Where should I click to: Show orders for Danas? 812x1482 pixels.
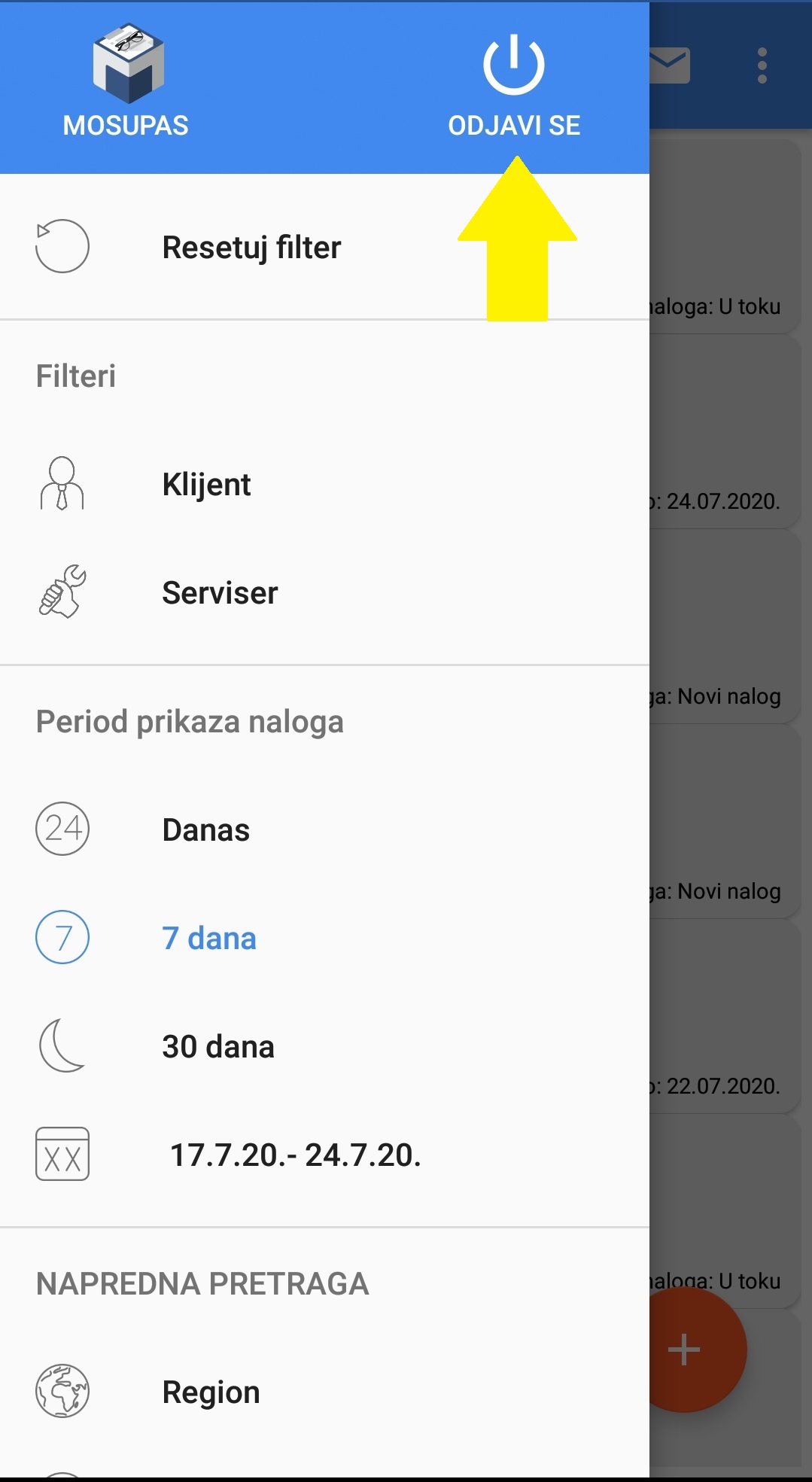point(205,830)
